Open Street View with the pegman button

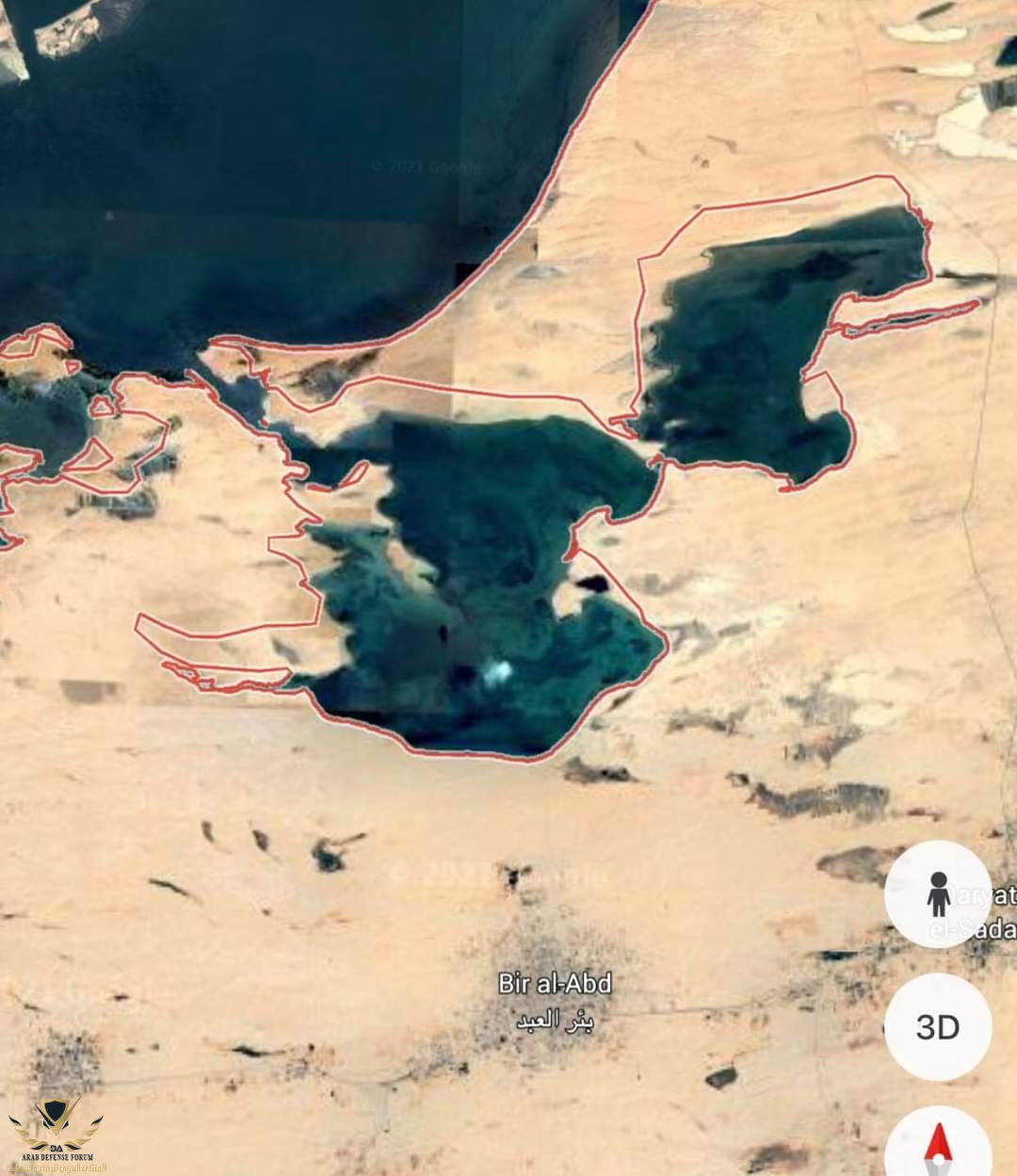(x=938, y=894)
